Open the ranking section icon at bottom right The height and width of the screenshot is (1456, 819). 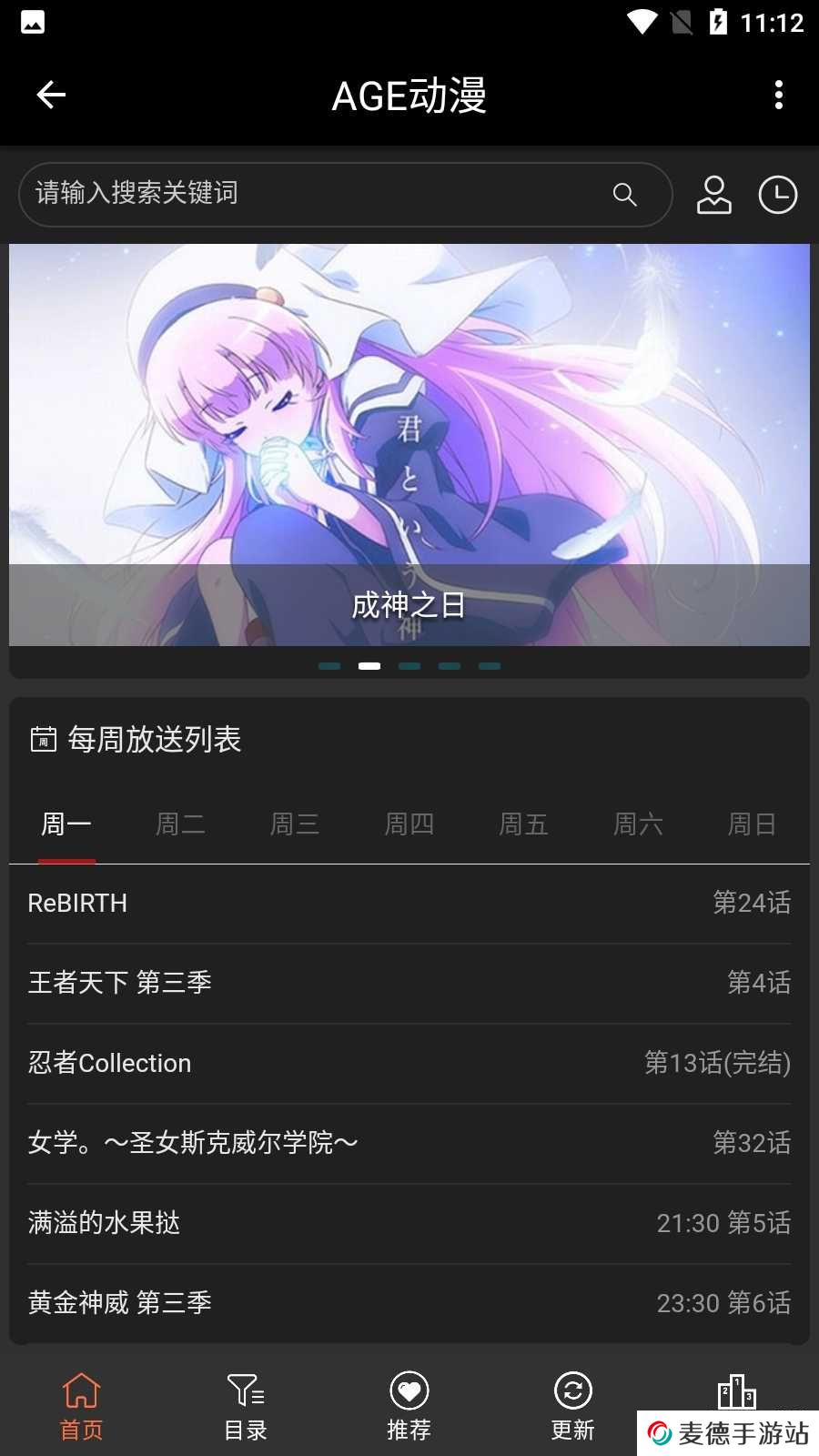coord(736,1390)
